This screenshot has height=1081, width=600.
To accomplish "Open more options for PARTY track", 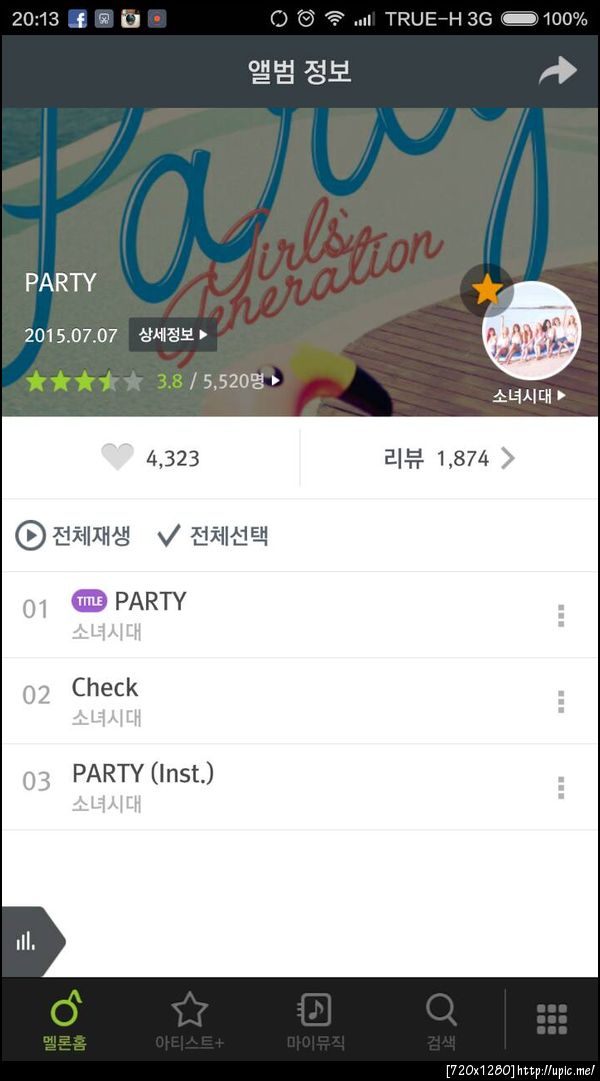I will click(x=561, y=615).
